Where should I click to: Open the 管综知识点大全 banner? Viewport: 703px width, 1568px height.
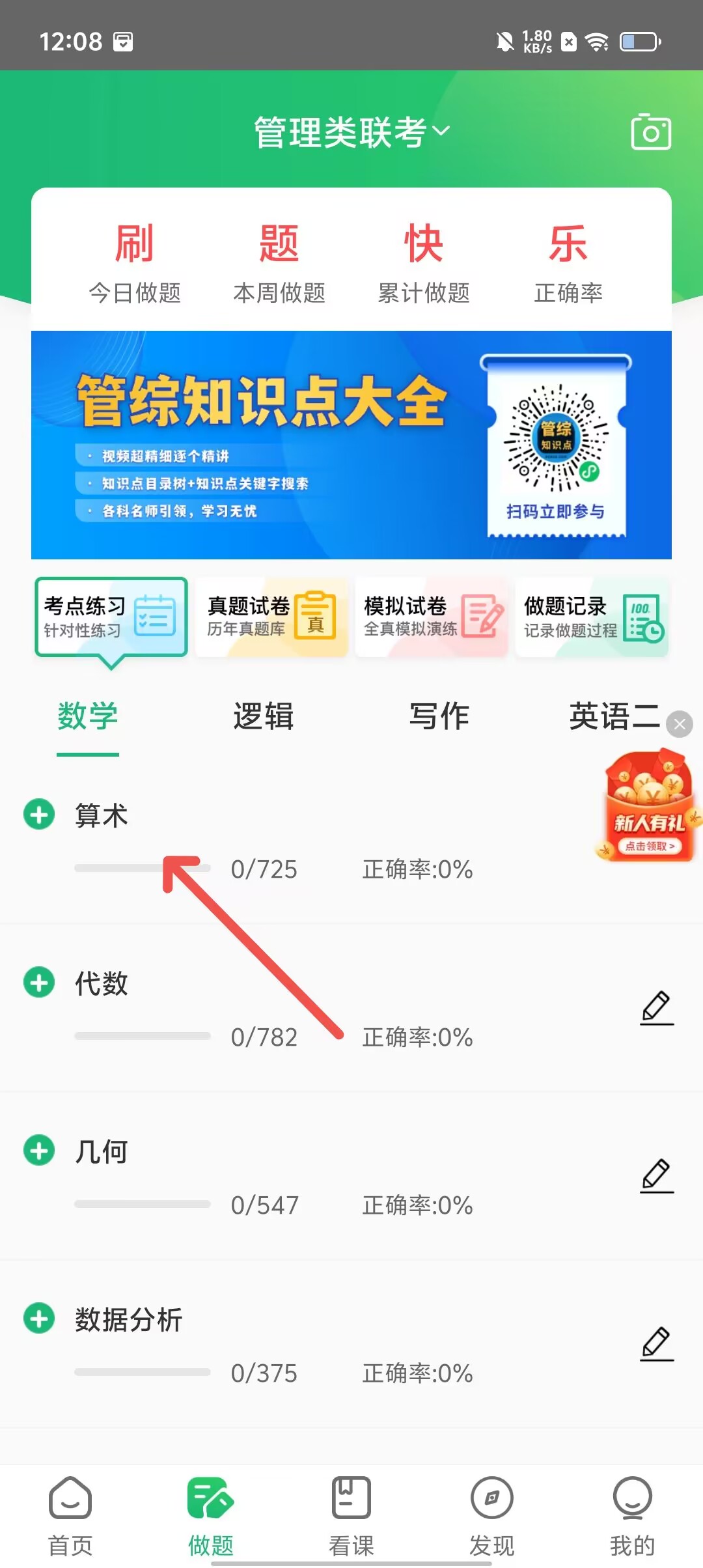point(351,445)
